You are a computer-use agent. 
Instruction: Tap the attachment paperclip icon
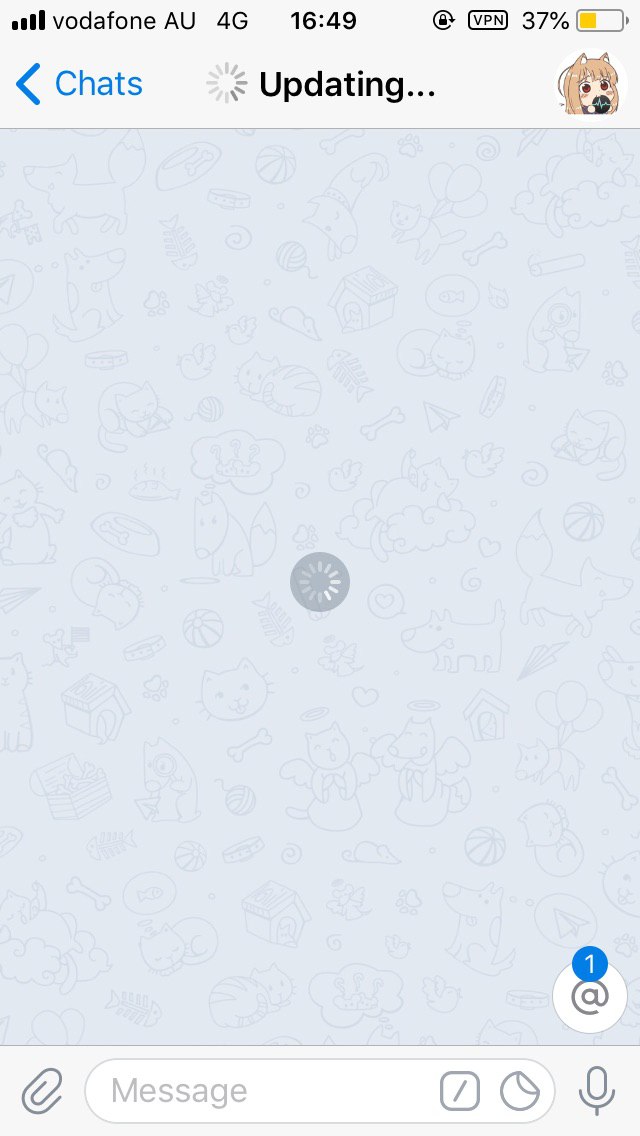(x=43, y=1091)
